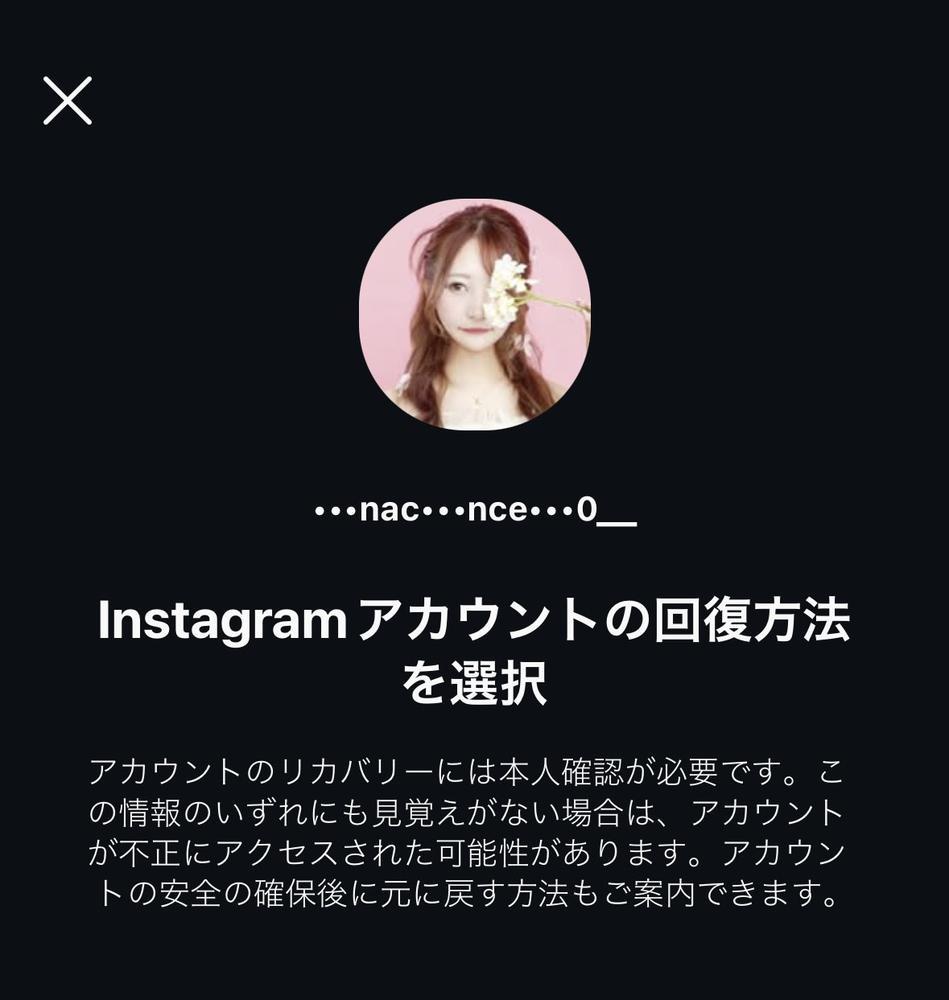This screenshot has width=949, height=1000.
Task: Select the Instagram アカウントの回復方法 title
Action: point(474,620)
